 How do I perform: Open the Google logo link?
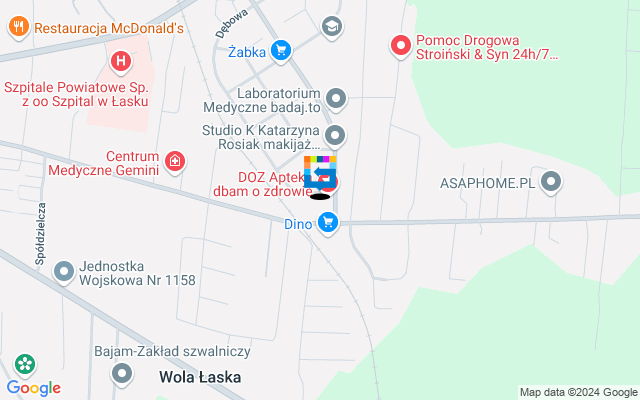(x=33, y=387)
